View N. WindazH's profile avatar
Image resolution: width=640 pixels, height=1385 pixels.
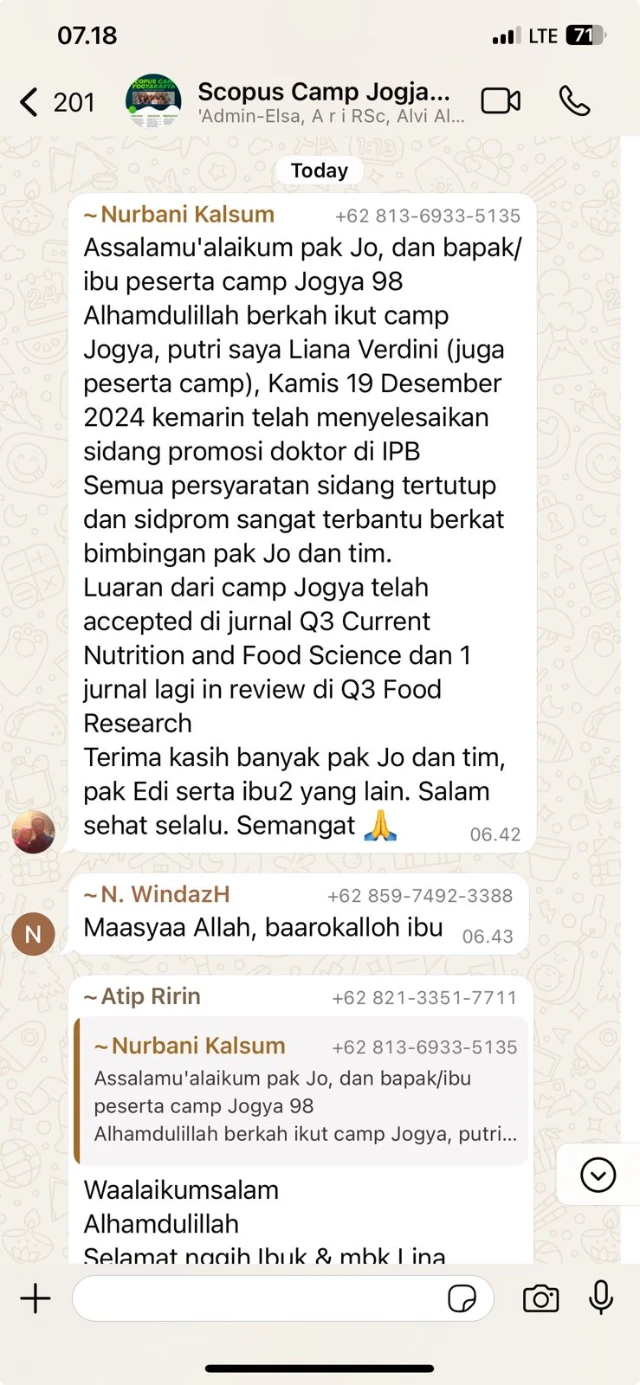click(x=33, y=934)
